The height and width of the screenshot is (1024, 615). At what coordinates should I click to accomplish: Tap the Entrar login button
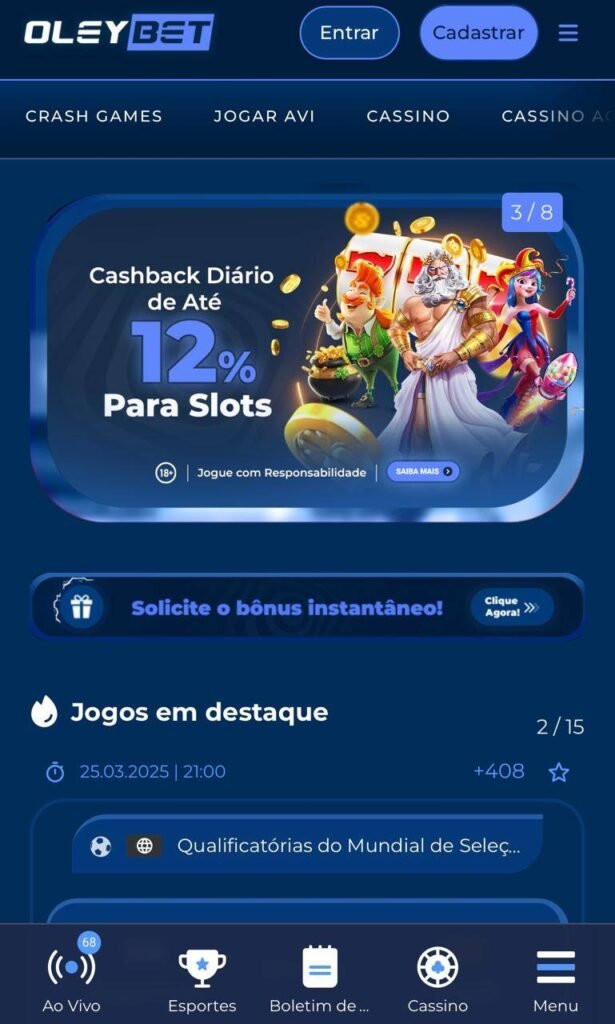tap(349, 33)
